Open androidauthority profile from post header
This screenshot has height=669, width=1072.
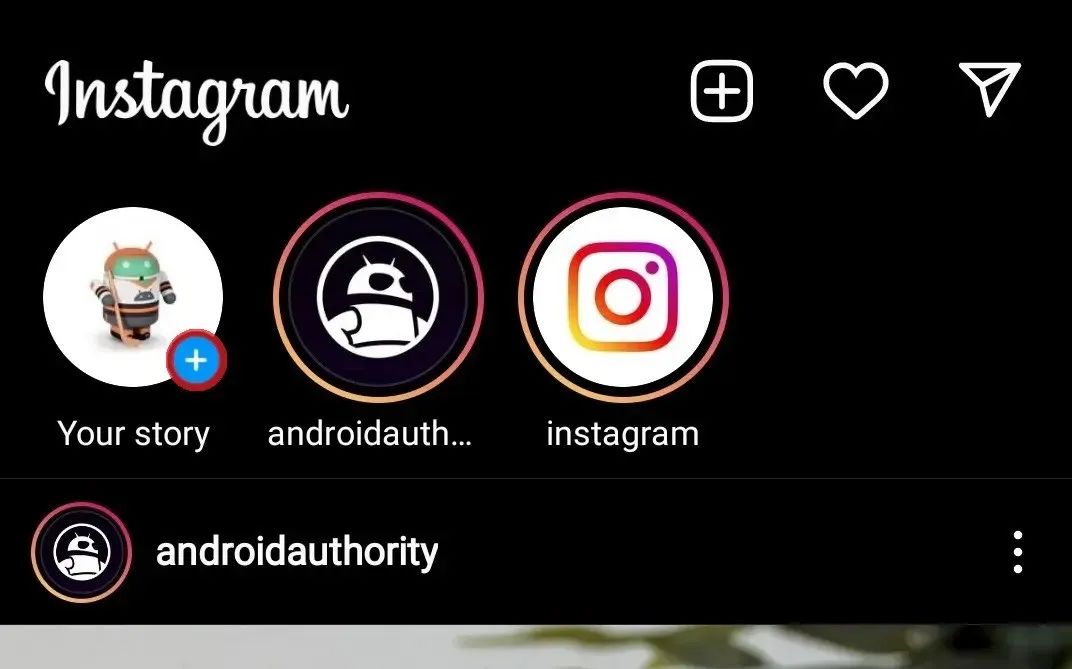(297, 552)
